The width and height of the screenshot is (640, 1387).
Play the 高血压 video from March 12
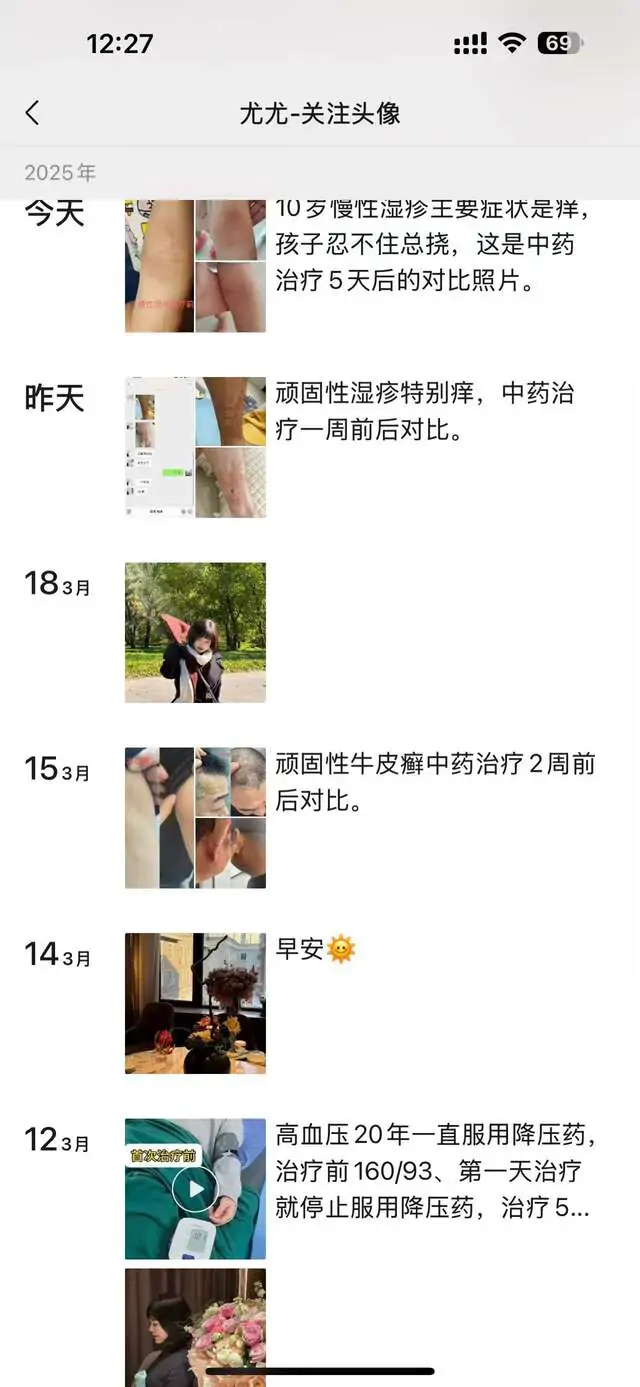click(x=195, y=1188)
